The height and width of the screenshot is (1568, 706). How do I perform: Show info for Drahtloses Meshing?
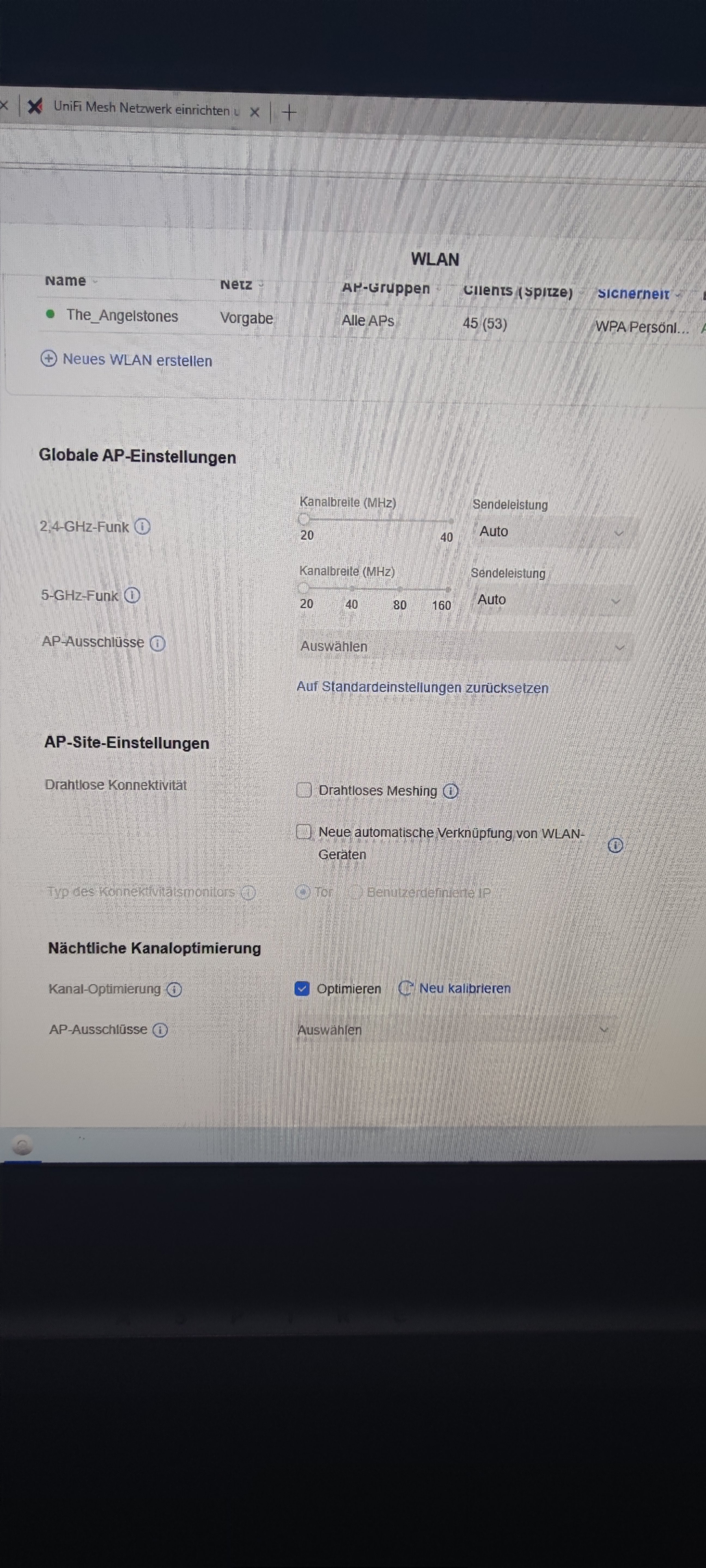(x=450, y=791)
